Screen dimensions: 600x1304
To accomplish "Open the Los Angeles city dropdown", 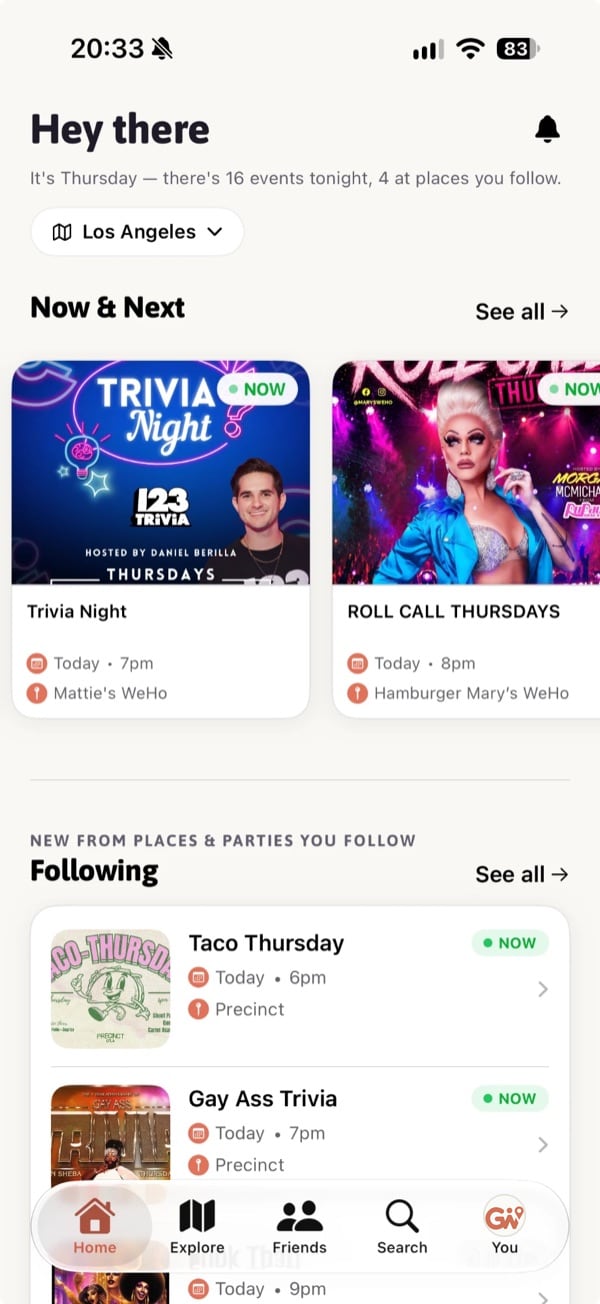I will (x=138, y=232).
